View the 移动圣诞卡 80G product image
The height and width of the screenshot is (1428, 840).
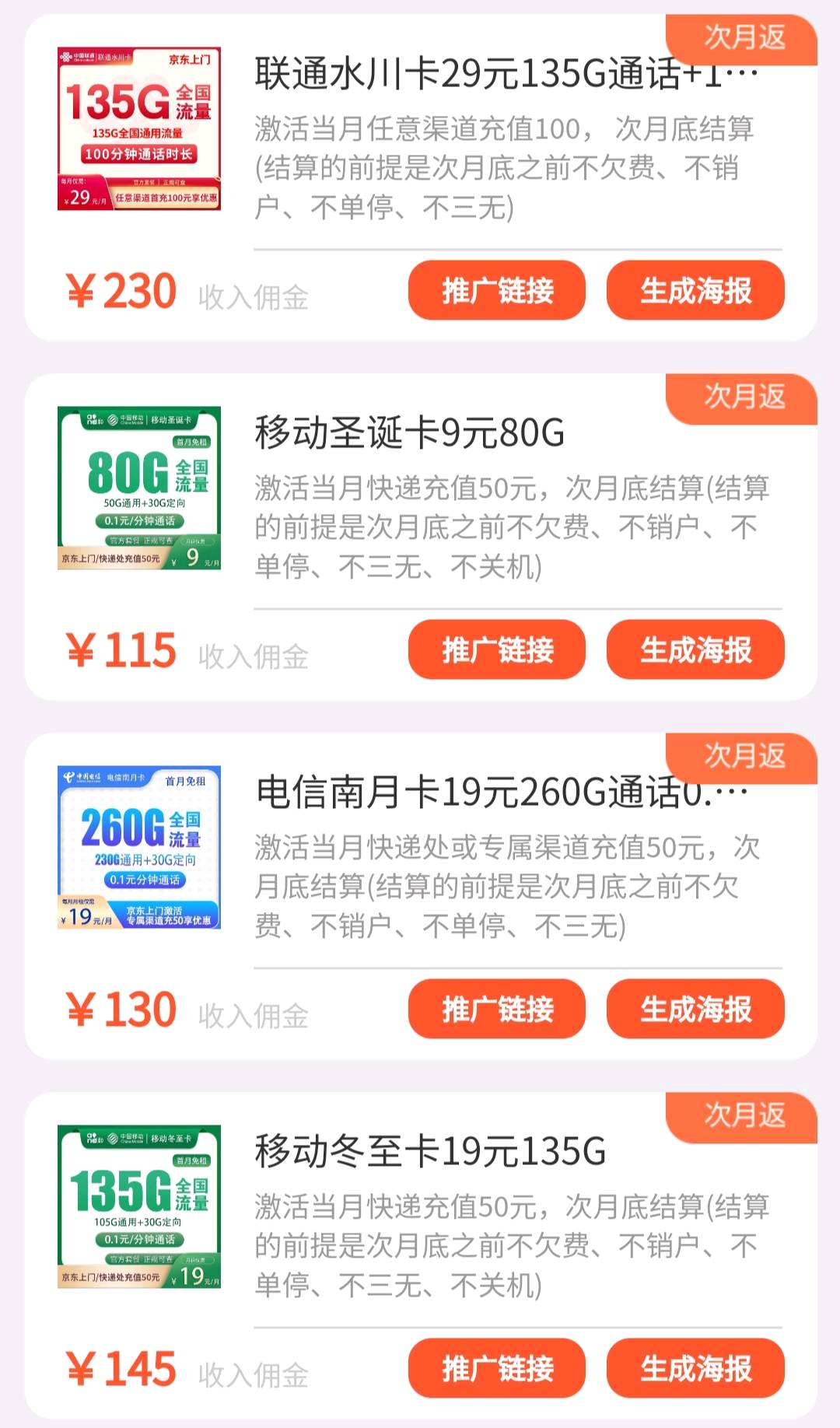[x=139, y=488]
